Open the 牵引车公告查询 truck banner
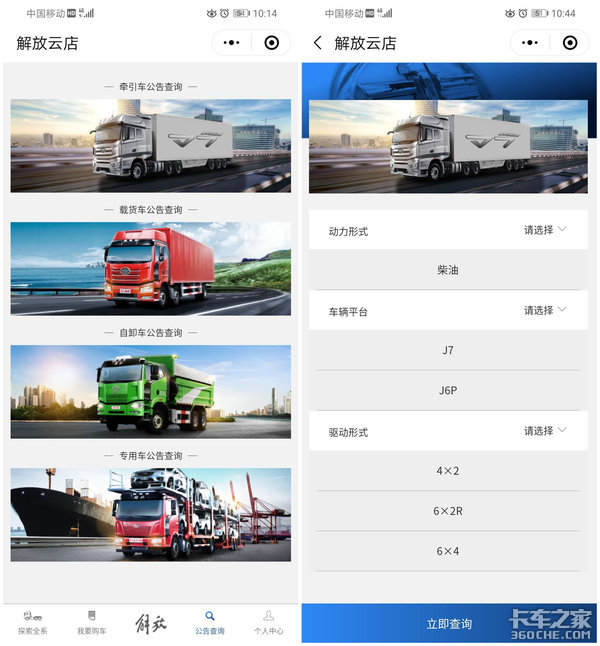 pos(150,145)
